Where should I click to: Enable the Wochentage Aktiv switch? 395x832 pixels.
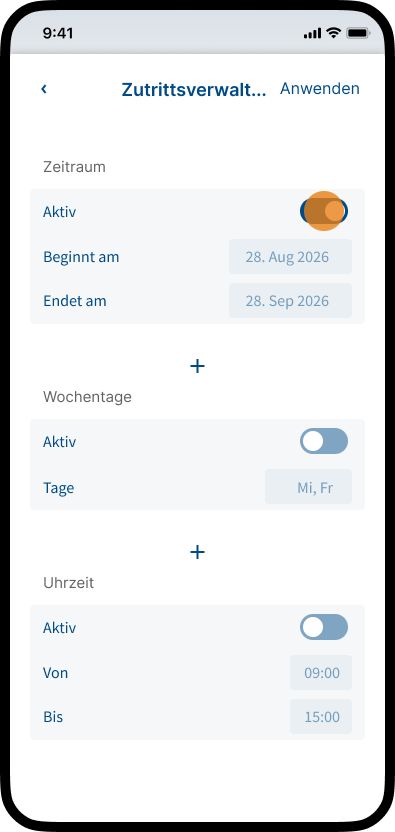[x=324, y=441]
